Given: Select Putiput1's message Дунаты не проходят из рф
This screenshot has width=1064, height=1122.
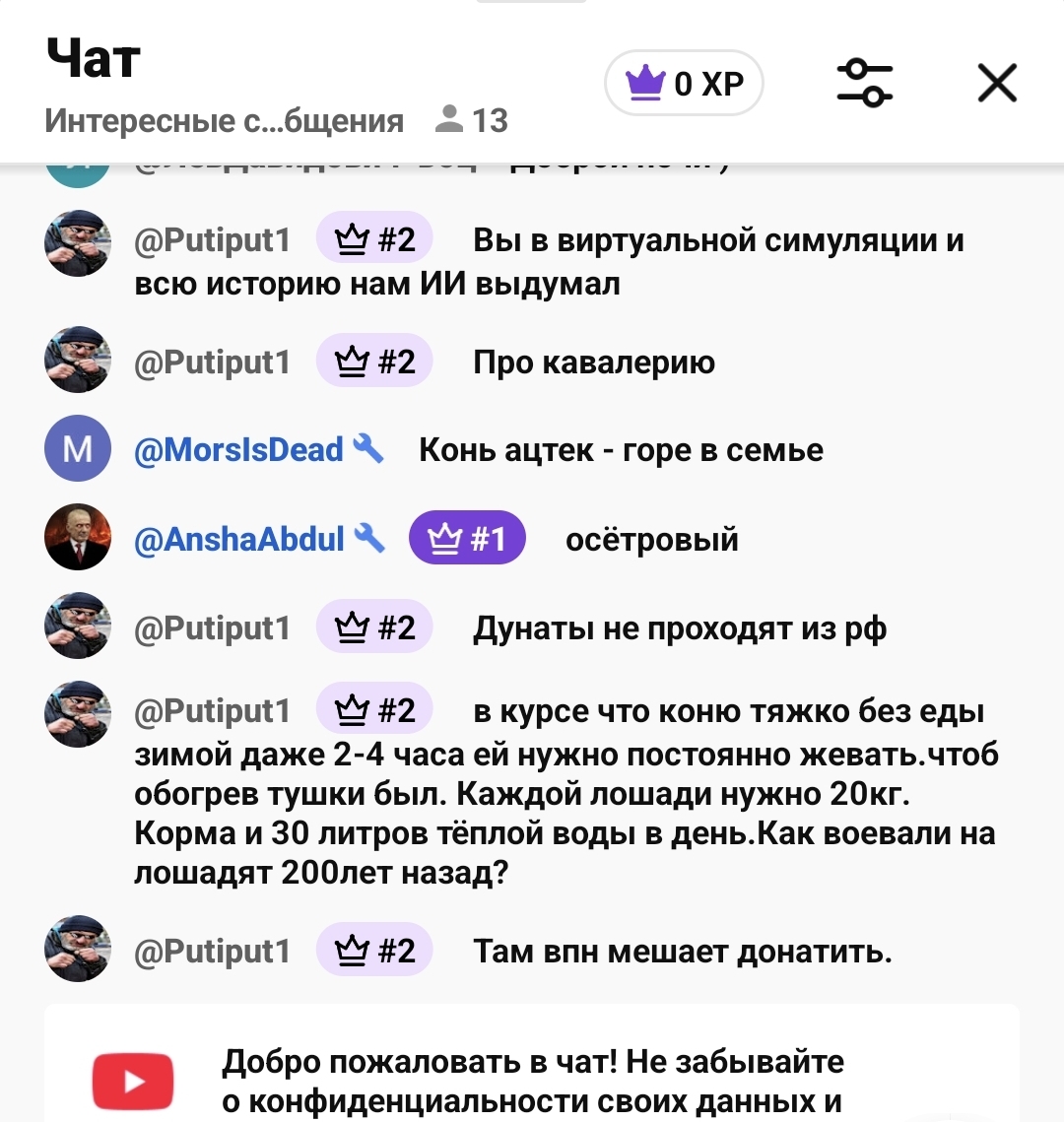Looking at the screenshot, I should 679,628.
